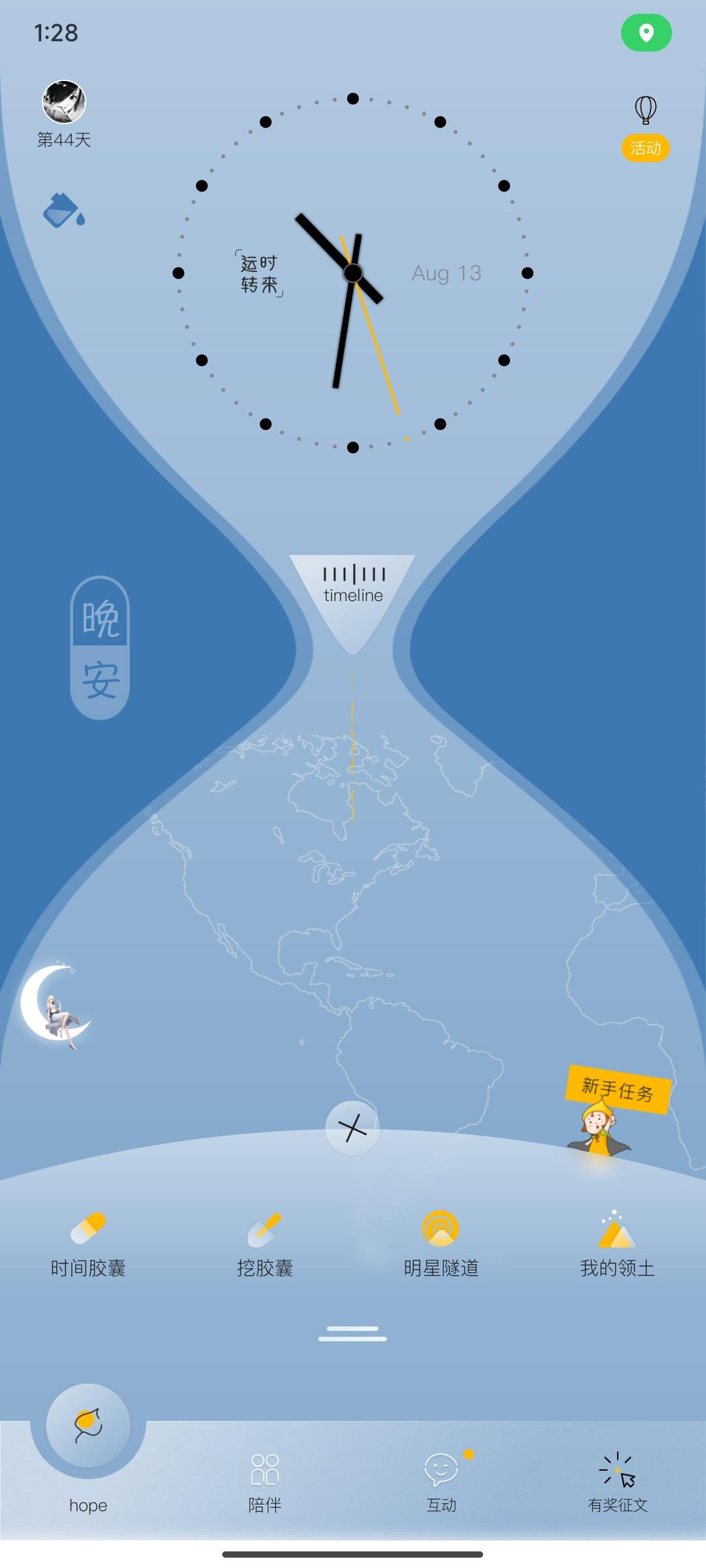
Task: Open the 活动 balloon icon
Action: [x=645, y=125]
